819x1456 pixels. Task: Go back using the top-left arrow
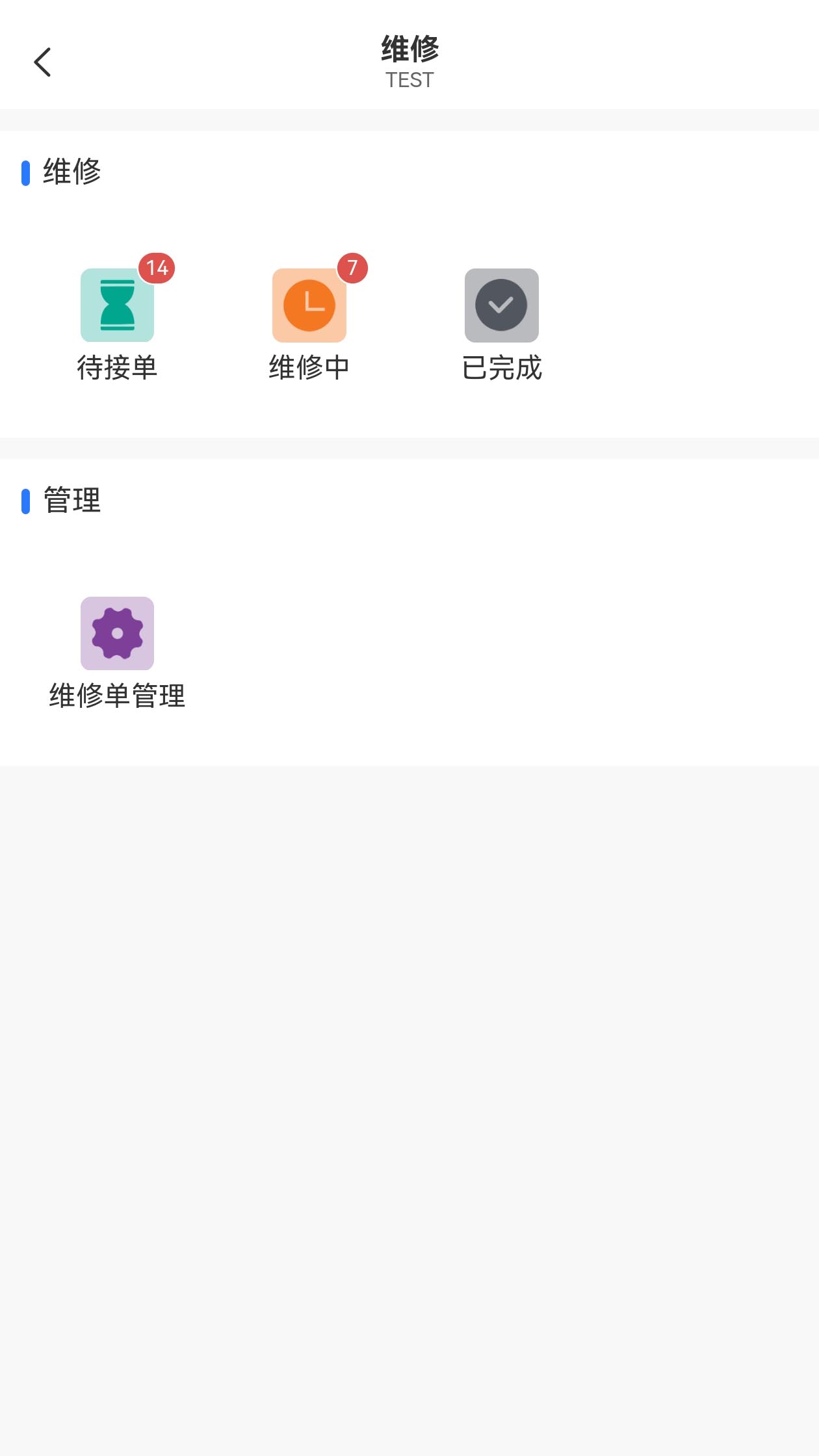[x=43, y=62]
